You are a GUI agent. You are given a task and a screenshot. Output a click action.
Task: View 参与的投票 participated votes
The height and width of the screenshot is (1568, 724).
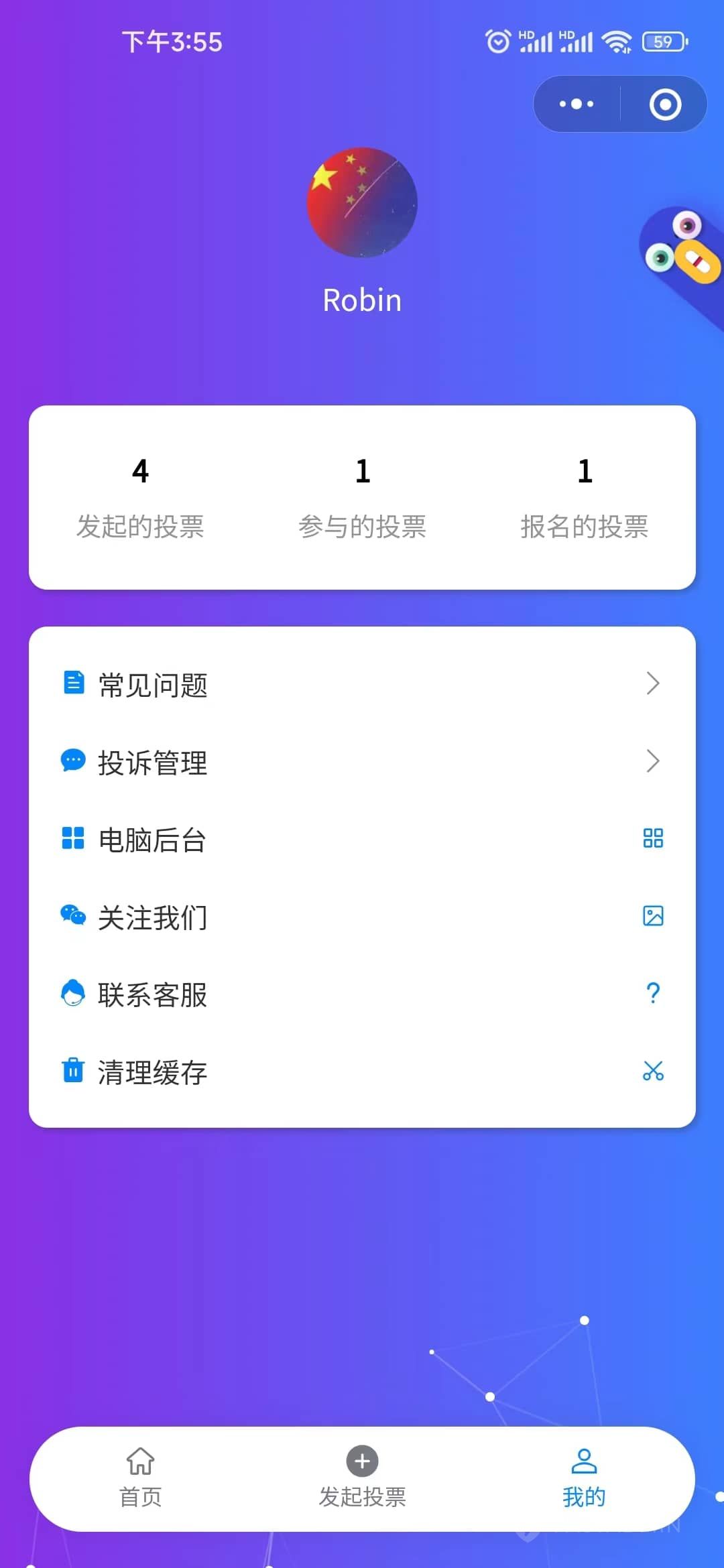362,497
